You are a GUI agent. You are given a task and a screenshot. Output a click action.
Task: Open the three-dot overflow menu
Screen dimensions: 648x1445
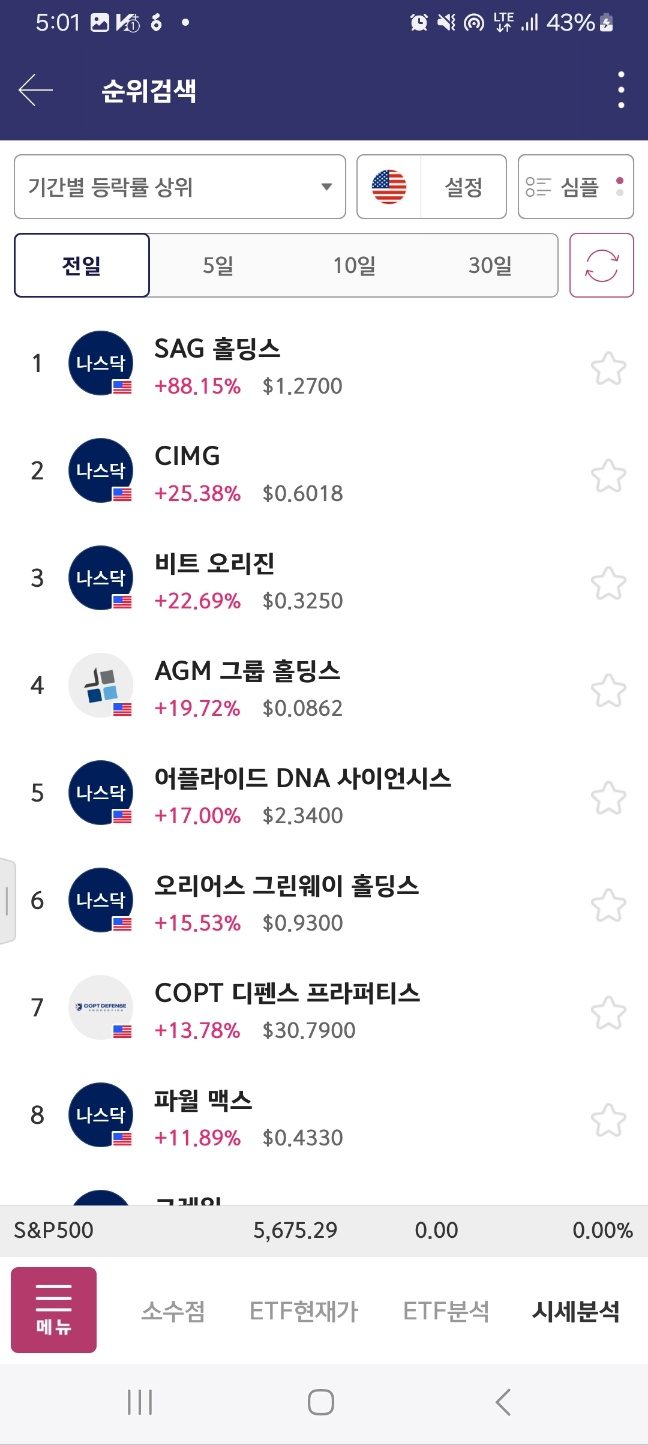(621, 91)
